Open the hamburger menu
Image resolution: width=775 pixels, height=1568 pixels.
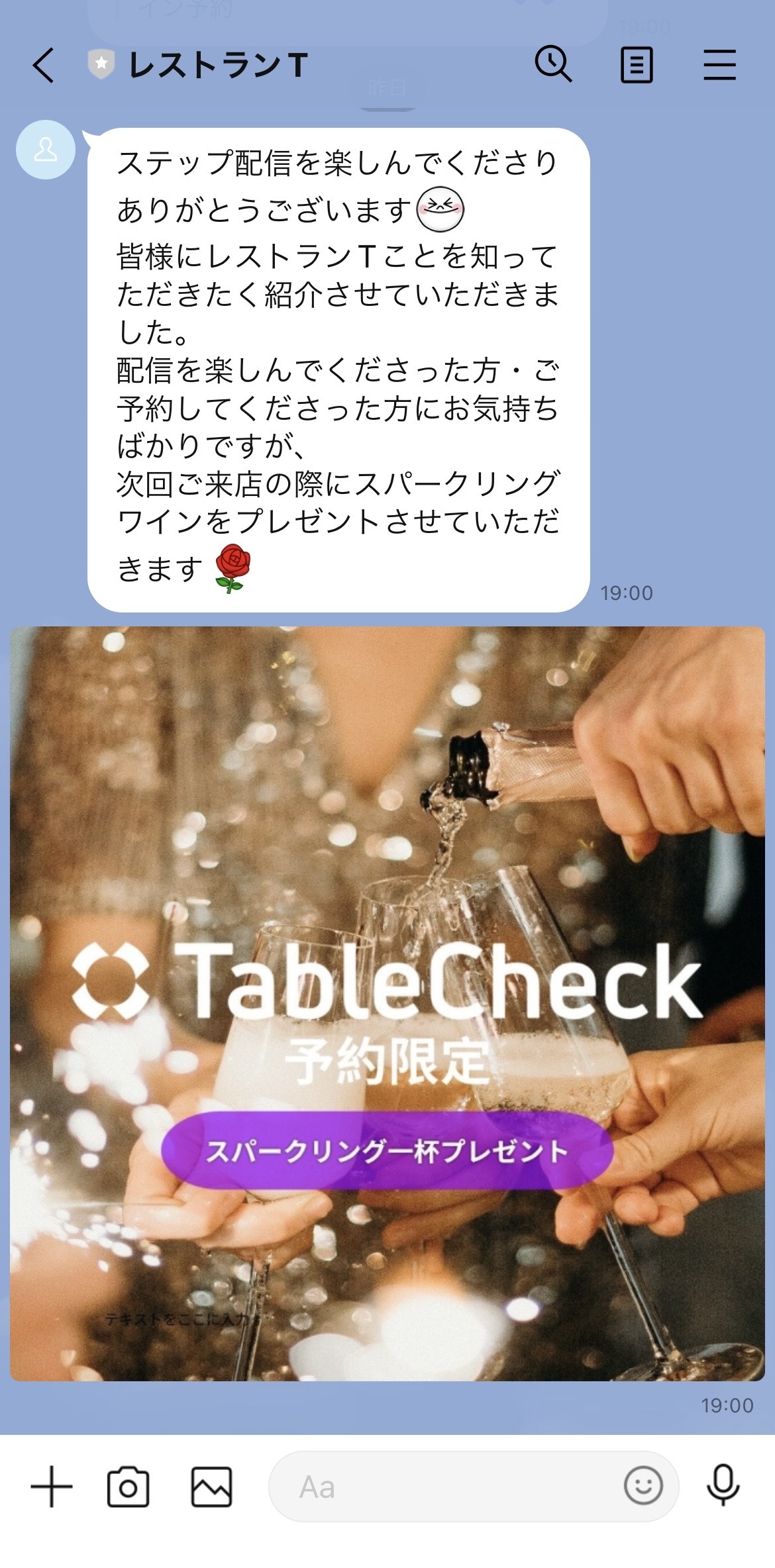tap(719, 65)
